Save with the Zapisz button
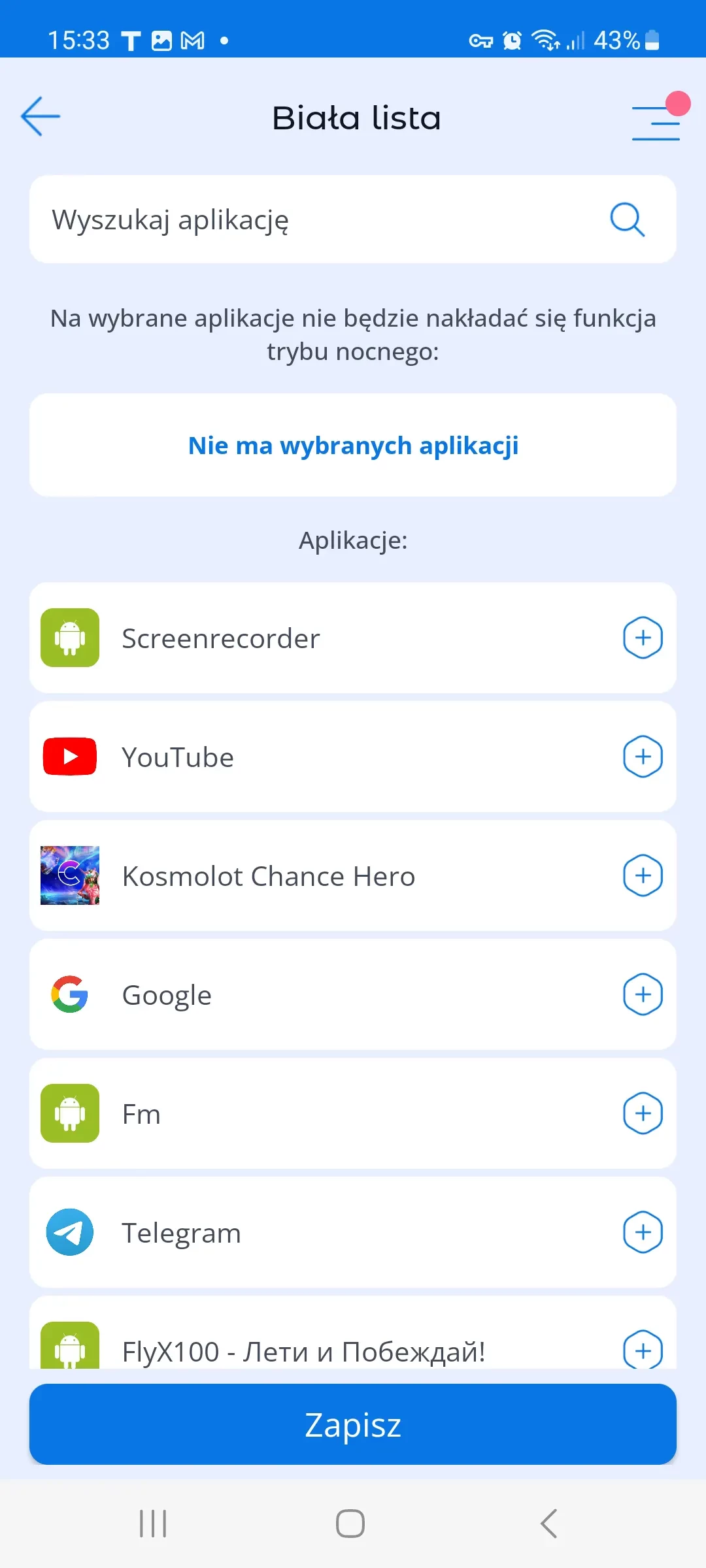The height and width of the screenshot is (1568, 706). click(x=353, y=1424)
